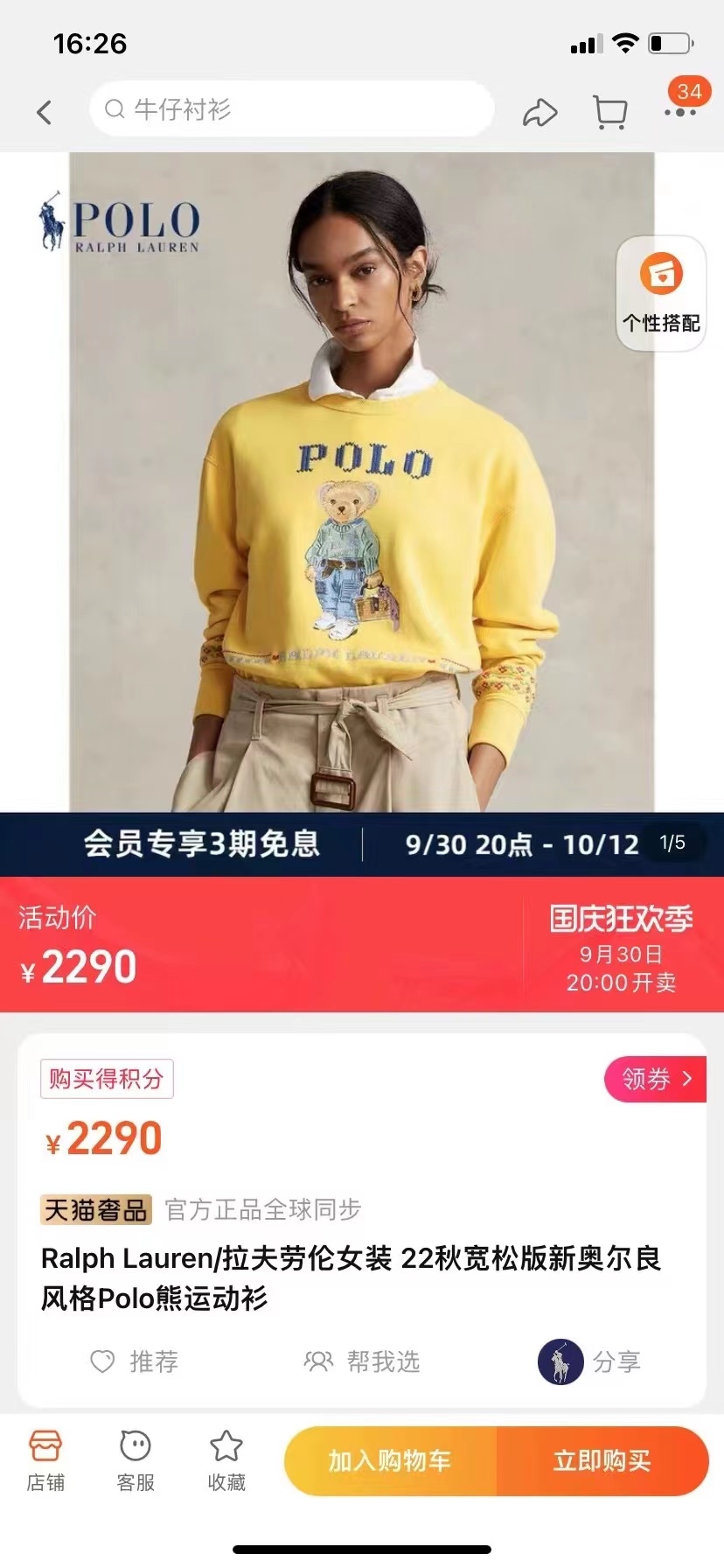Tap 立即购买 to buy now
724x1568 pixels.
[602, 1460]
